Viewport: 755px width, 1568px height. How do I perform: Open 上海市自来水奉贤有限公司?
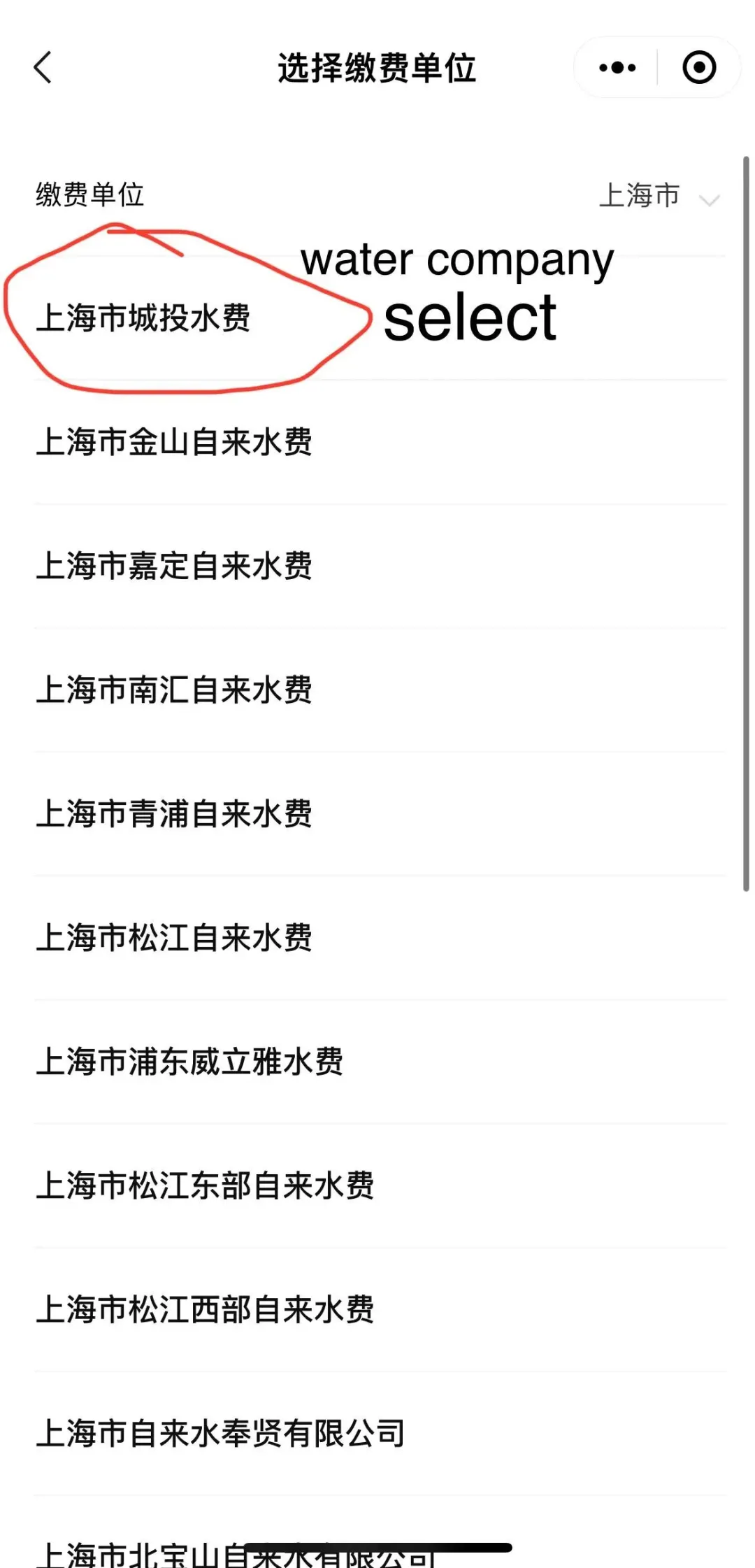(x=220, y=1433)
